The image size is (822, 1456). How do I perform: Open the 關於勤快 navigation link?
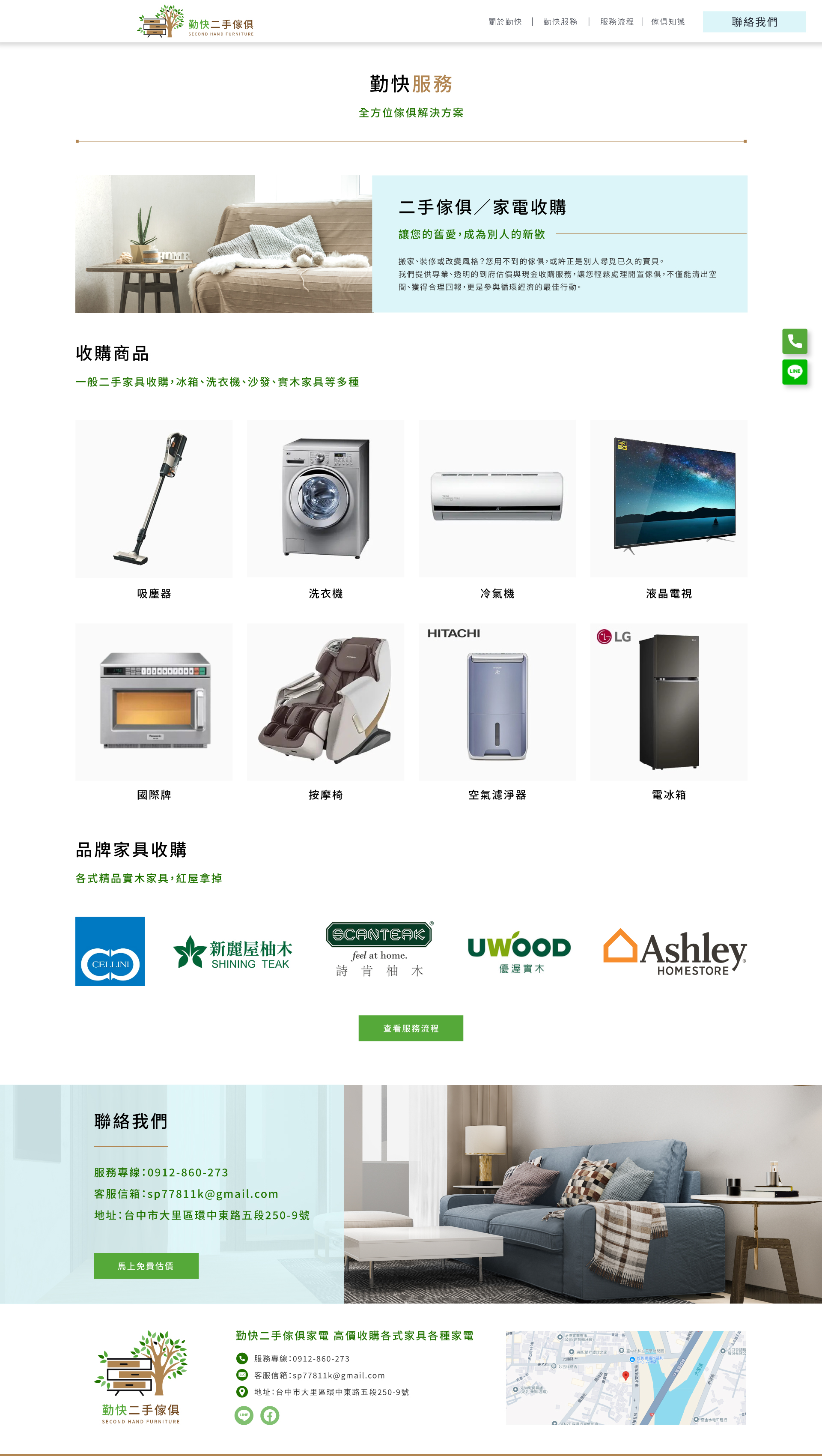pos(504,22)
